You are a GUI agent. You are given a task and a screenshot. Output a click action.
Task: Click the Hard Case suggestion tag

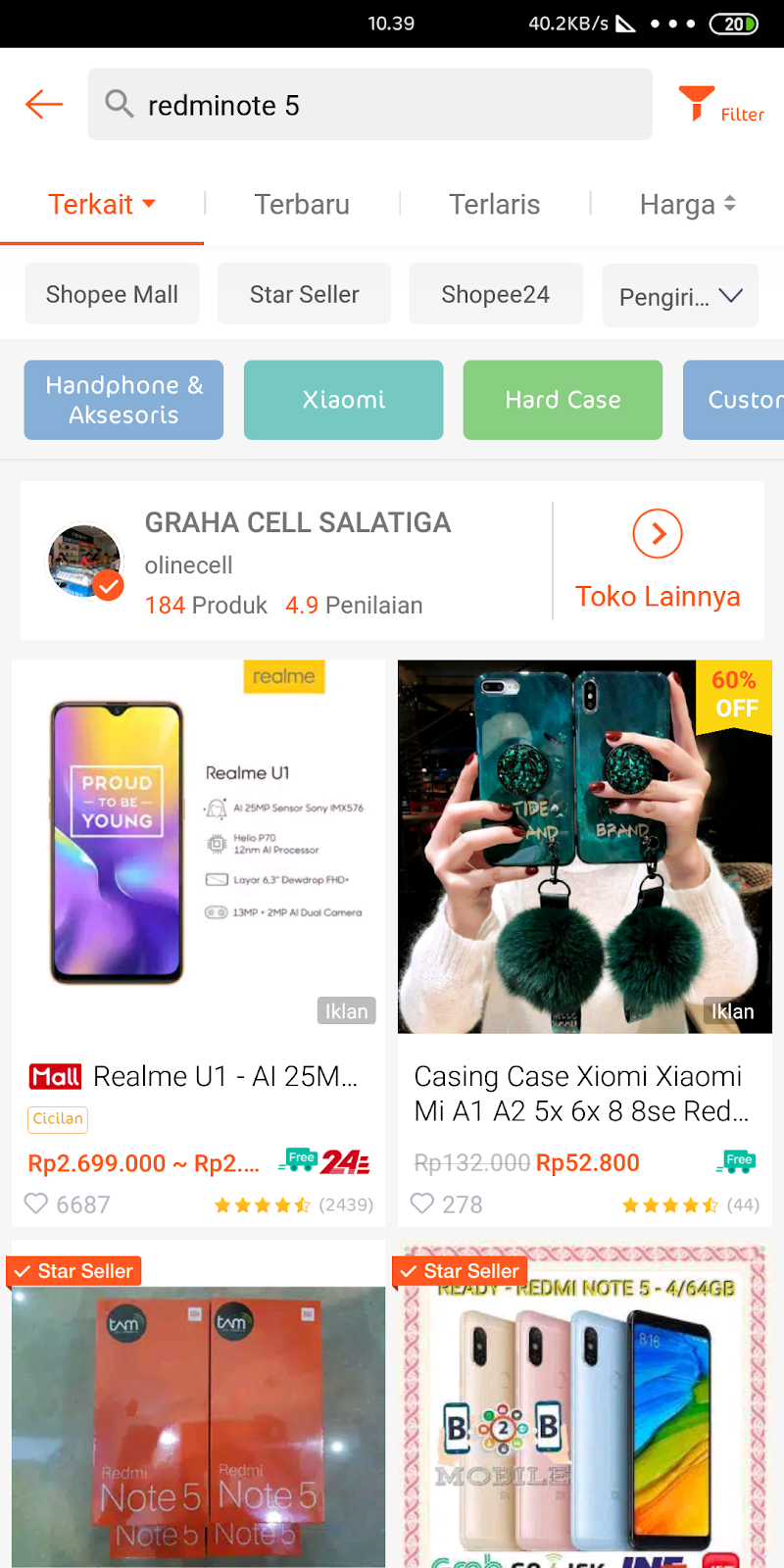(x=563, y=400)
